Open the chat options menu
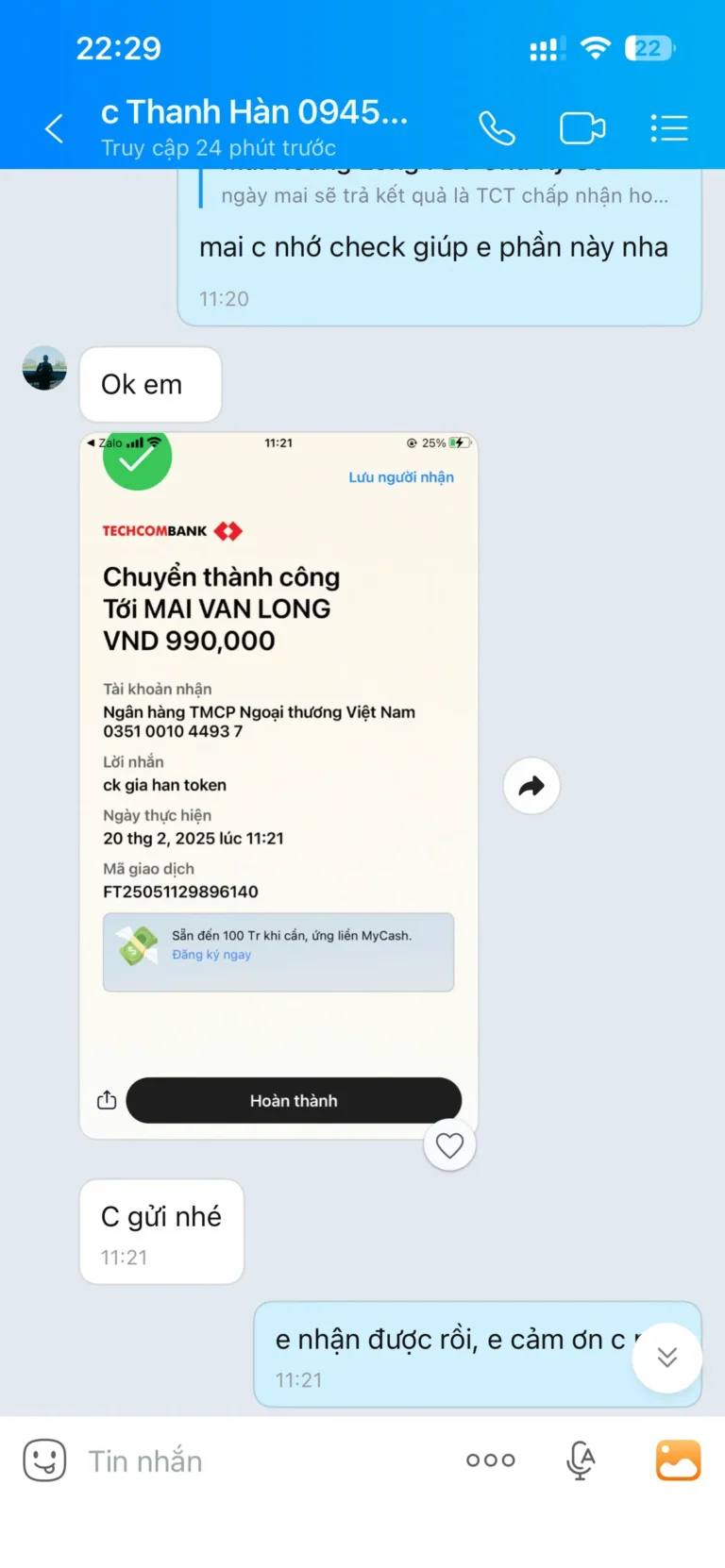 pyautogui.click(x=668, y=128)
